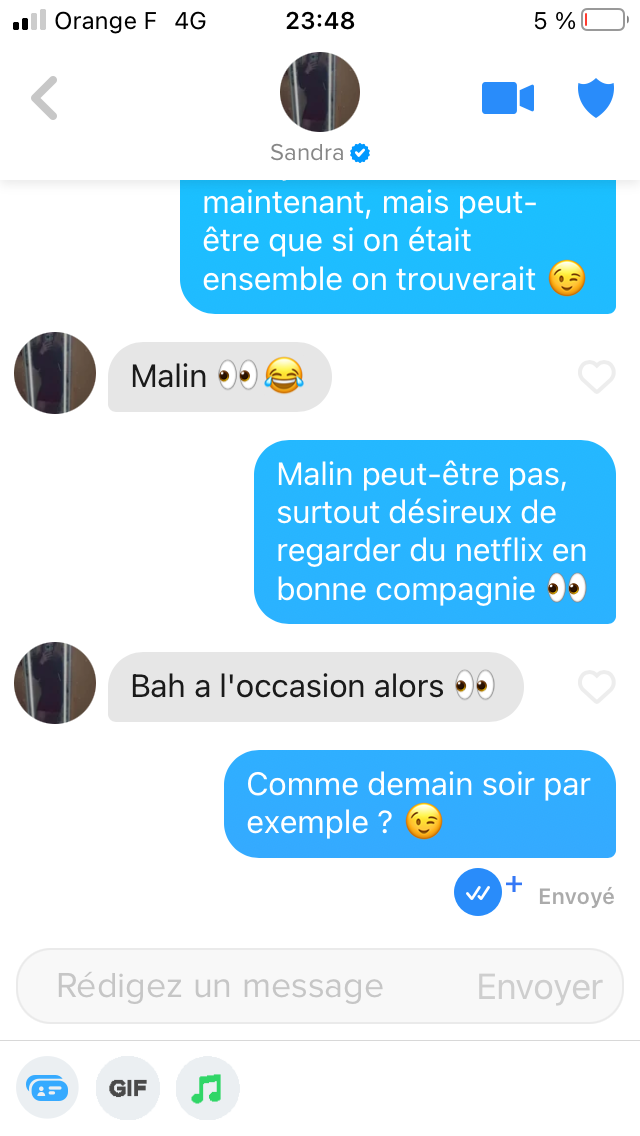Image resolution: width=640 pixels, height=1136 pixels.
Task: Open Sandra's profile from the header photo
Action: coord(319,93)
